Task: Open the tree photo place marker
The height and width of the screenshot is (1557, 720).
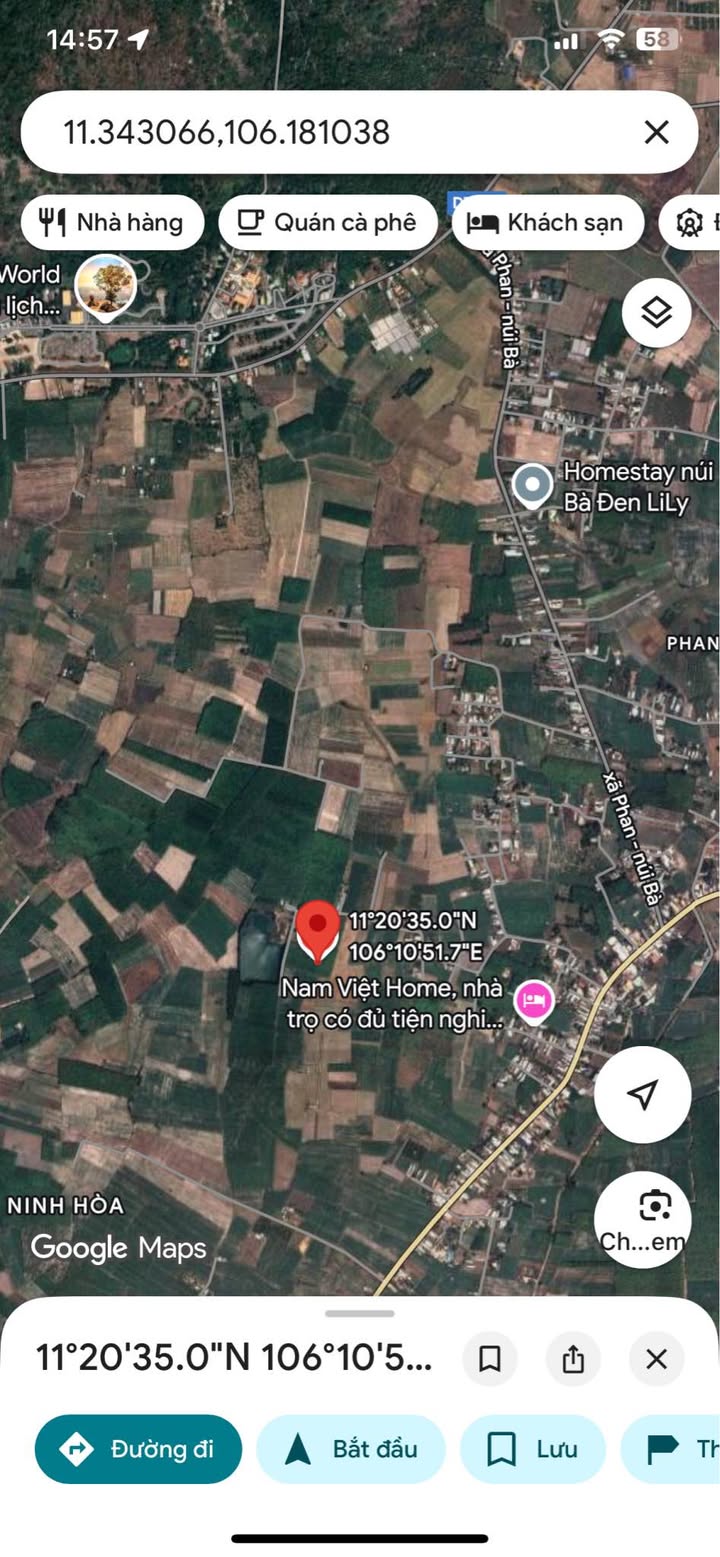Action: tap(106, 286)
